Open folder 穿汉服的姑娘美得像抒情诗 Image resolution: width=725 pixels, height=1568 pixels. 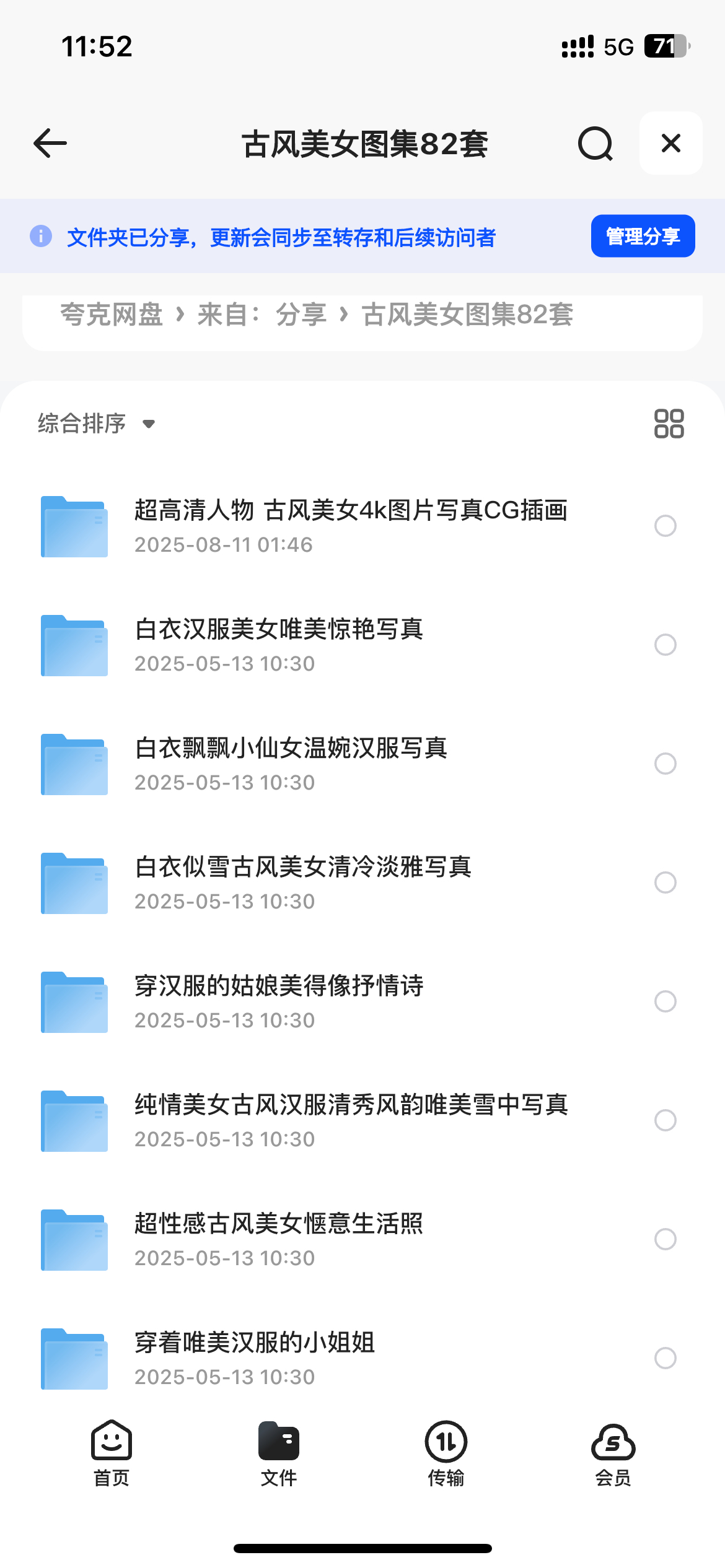(x=279, y=1001)
